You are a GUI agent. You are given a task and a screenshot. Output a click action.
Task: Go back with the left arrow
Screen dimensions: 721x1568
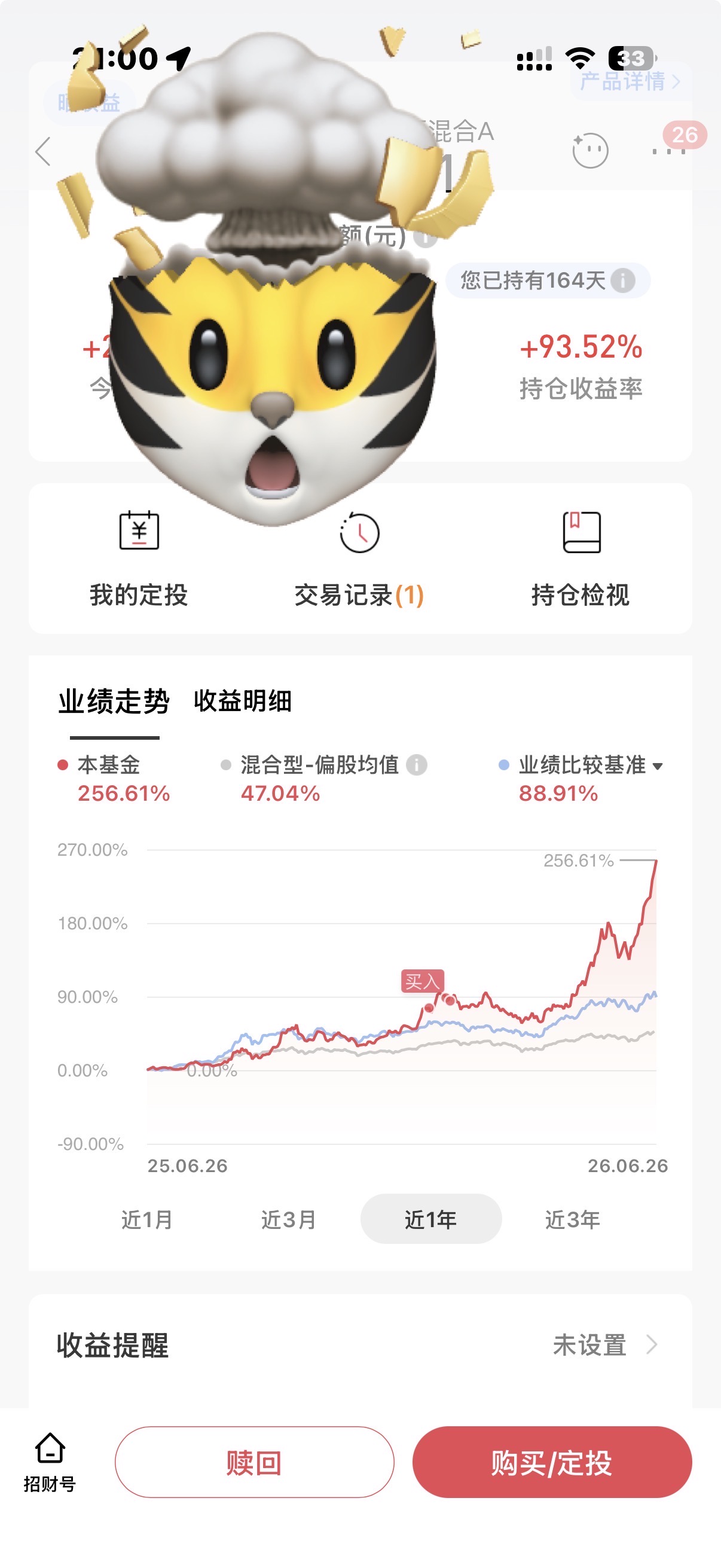43,151
